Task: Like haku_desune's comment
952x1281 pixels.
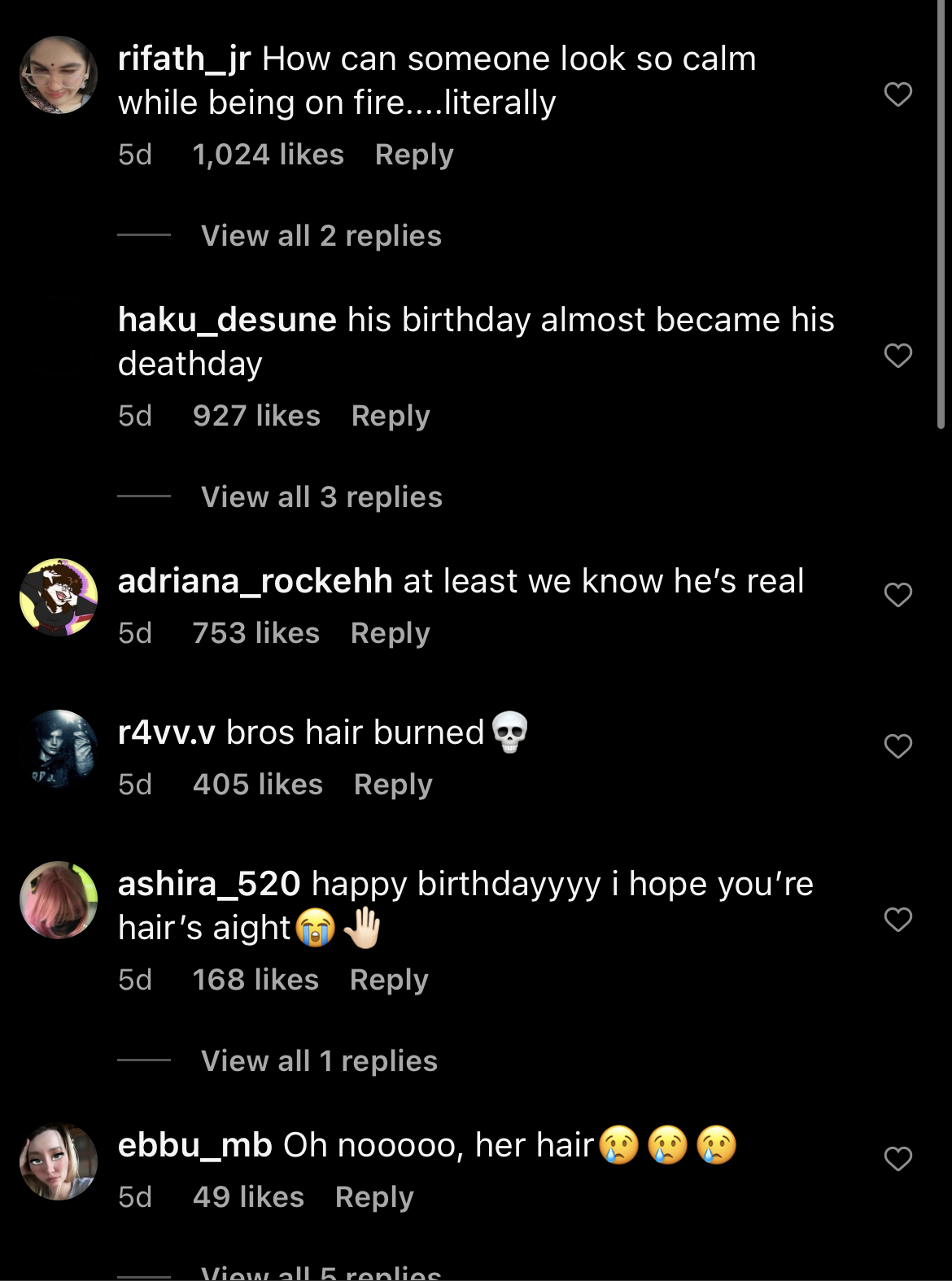Action: pyautogui.click(x=897, y=356)
